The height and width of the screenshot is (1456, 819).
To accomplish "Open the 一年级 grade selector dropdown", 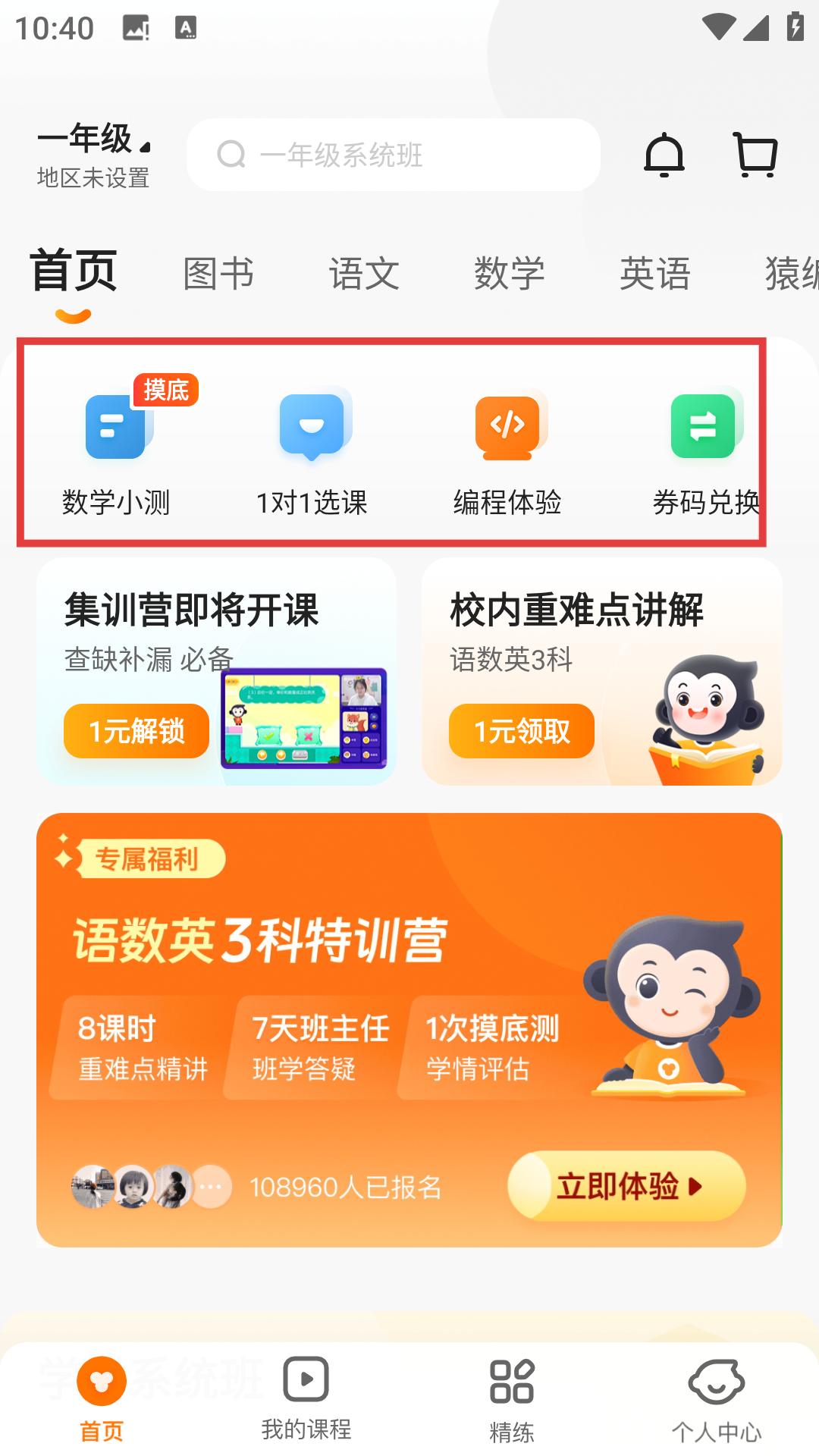I will (95, 139).
